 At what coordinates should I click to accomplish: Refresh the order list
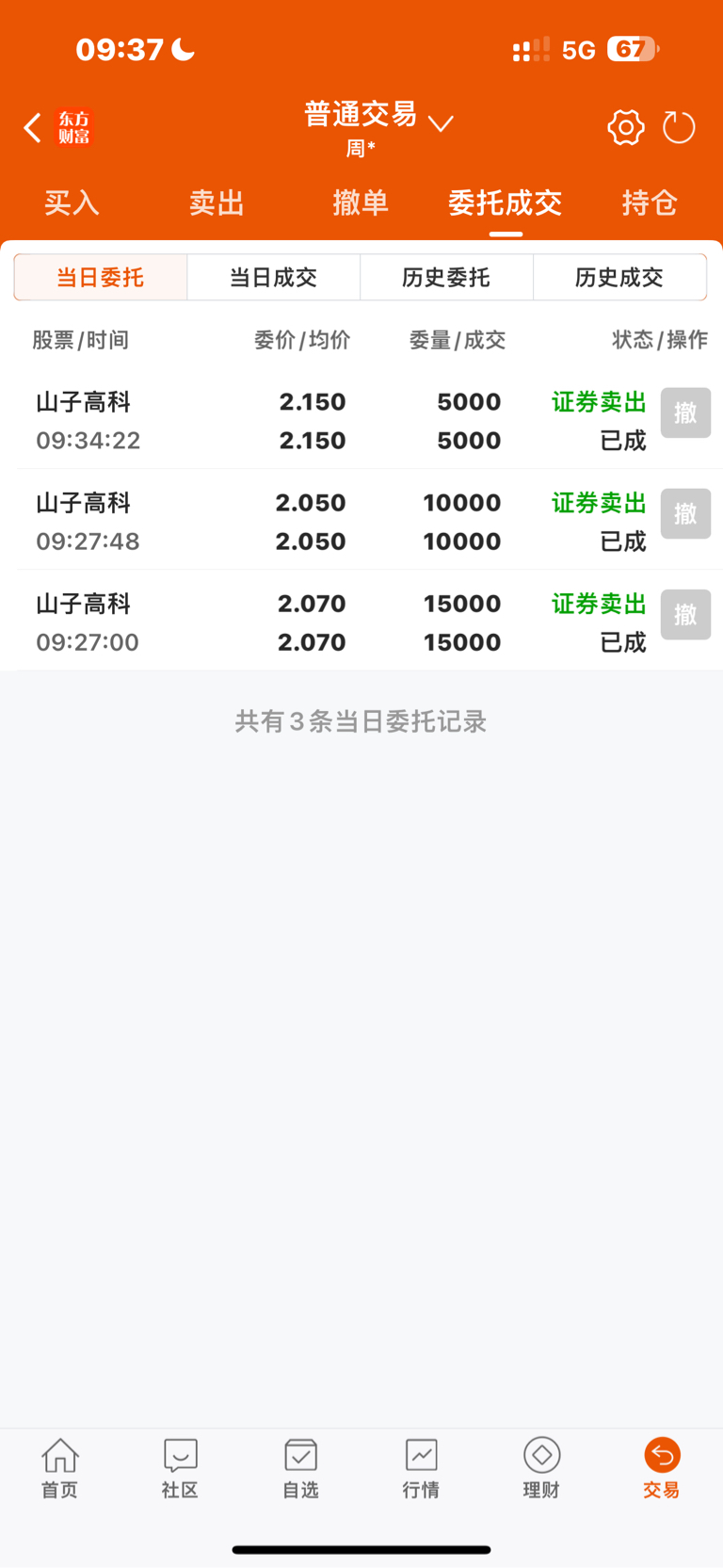click(x=679, y=127)
